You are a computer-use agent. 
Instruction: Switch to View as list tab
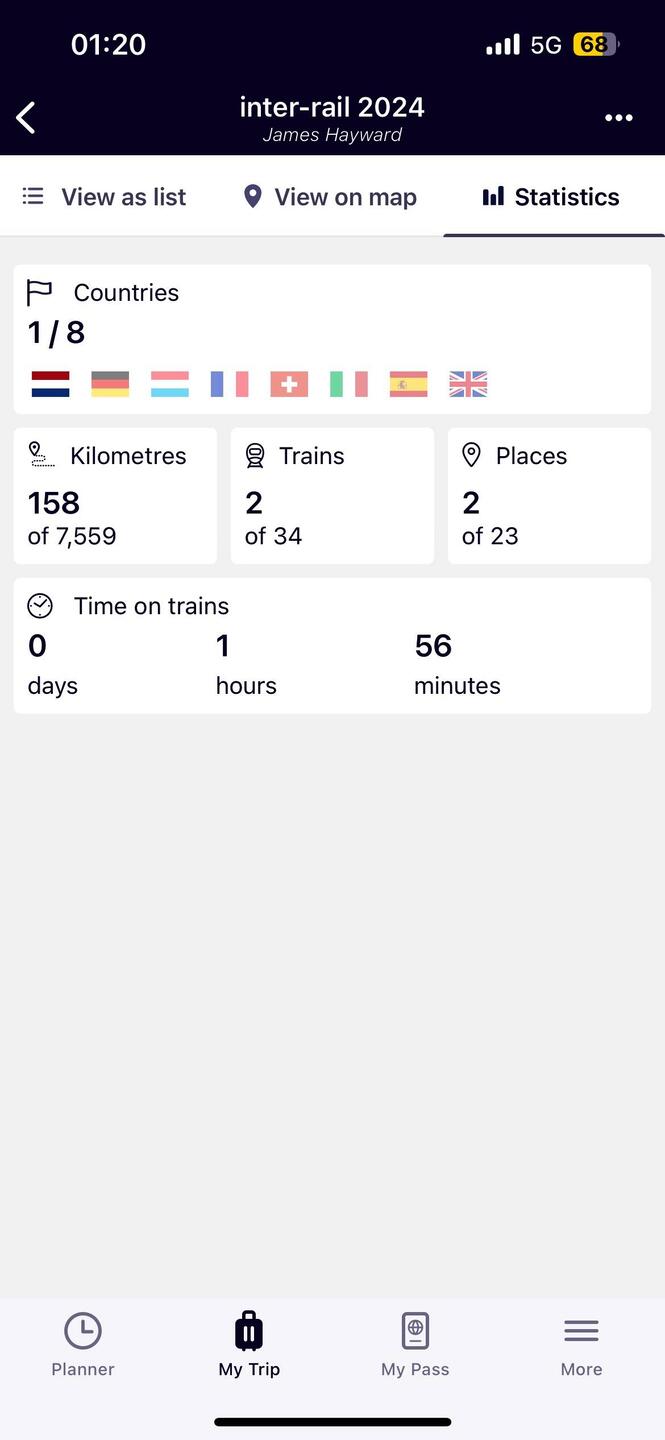click(105, 197)
